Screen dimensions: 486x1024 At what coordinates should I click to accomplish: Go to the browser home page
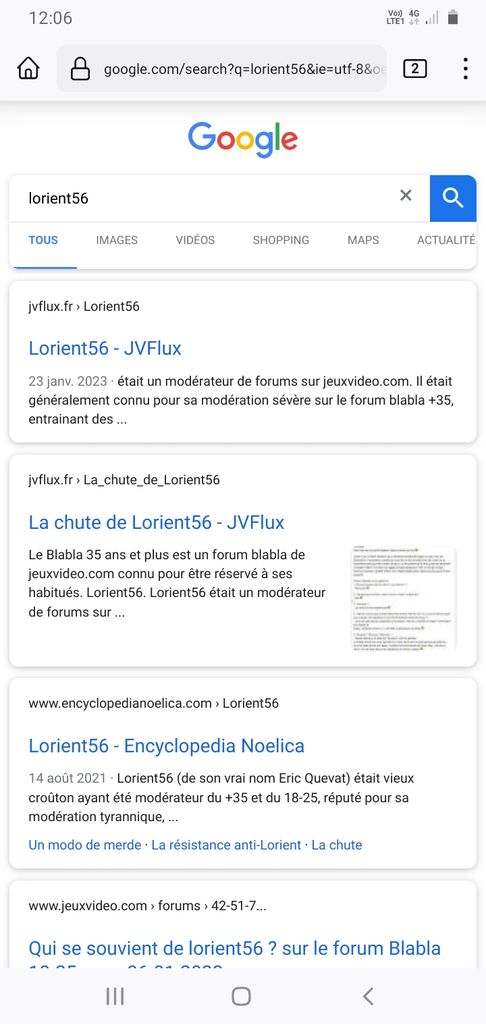[x=28, y=68]
